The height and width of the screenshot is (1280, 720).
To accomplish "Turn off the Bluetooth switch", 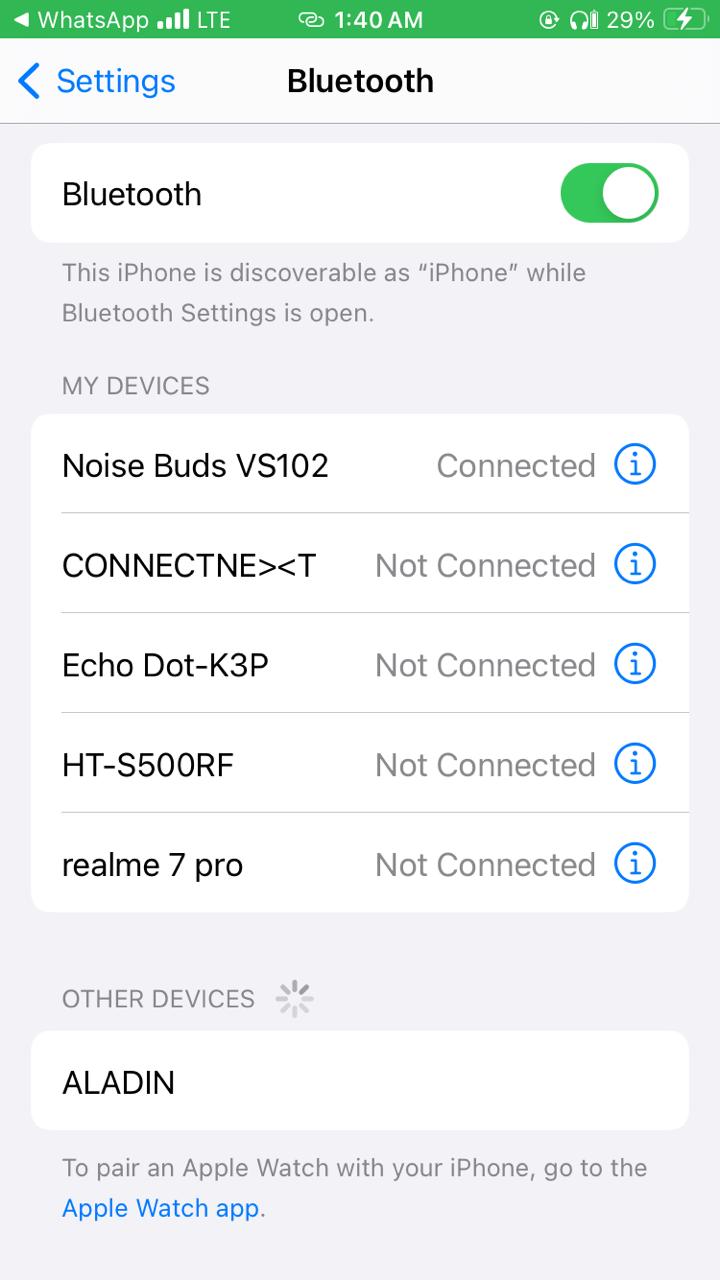I will 608,193.
